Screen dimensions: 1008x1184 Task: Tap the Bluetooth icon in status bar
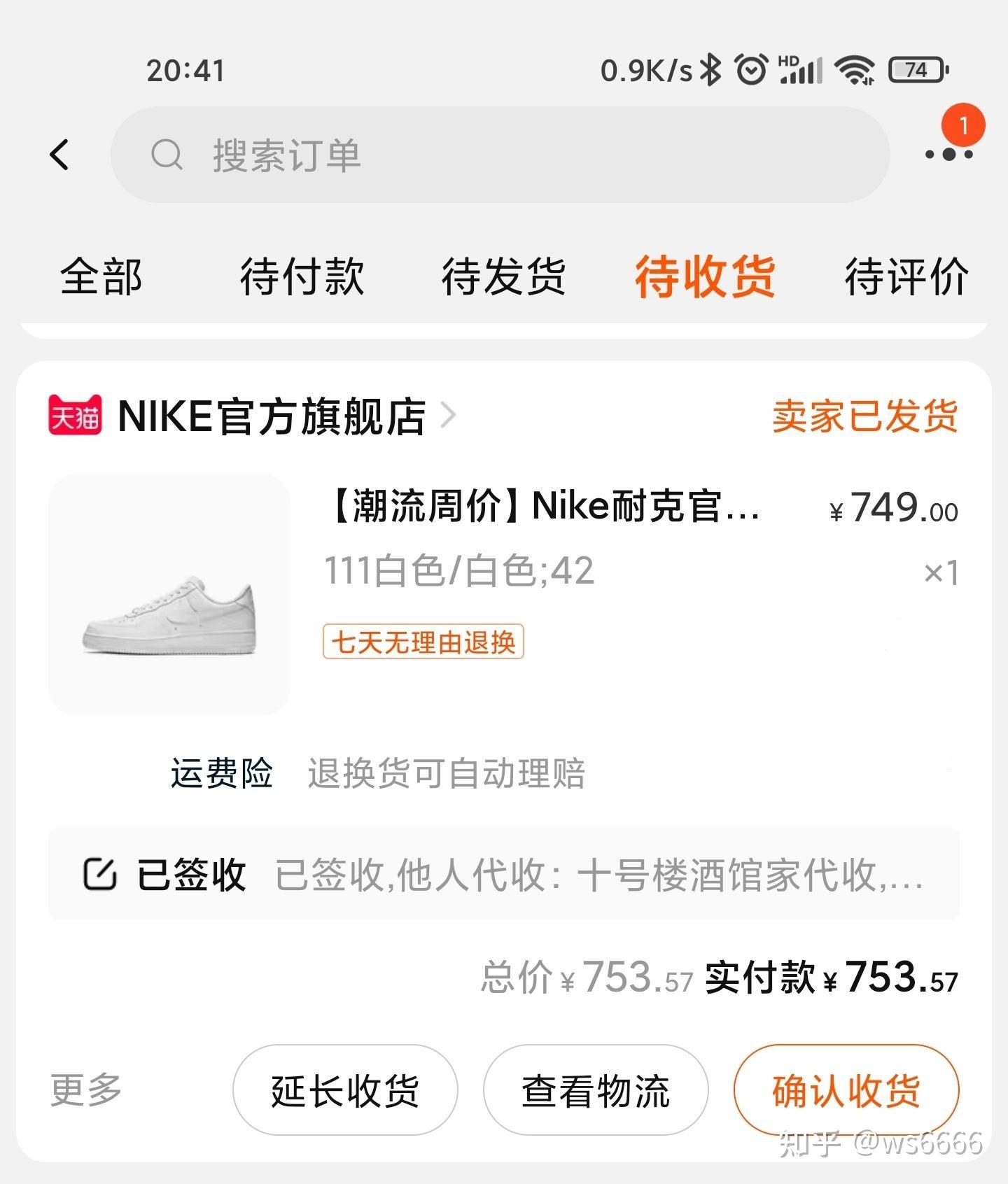tap(711, 68)
